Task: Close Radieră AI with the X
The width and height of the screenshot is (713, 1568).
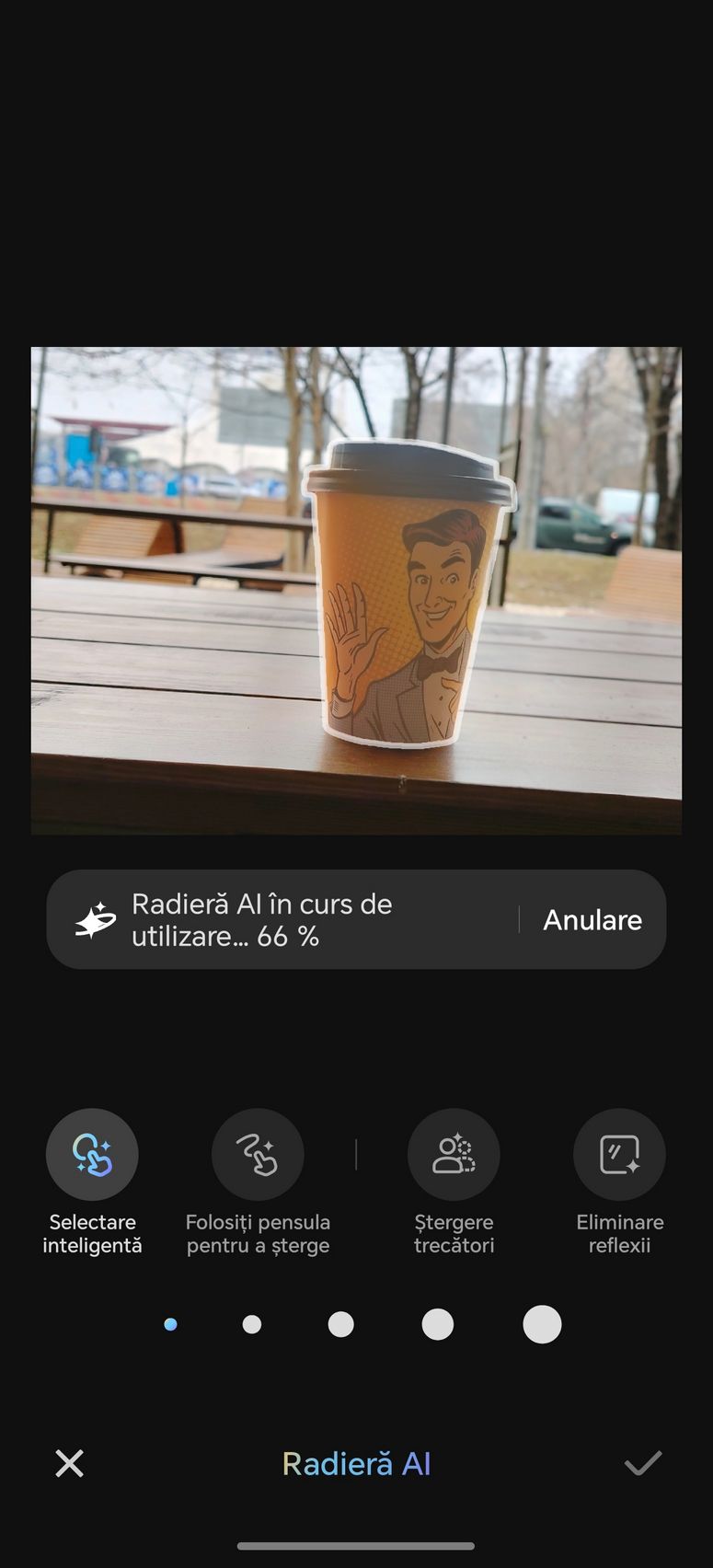Action: coord(70,1463)
